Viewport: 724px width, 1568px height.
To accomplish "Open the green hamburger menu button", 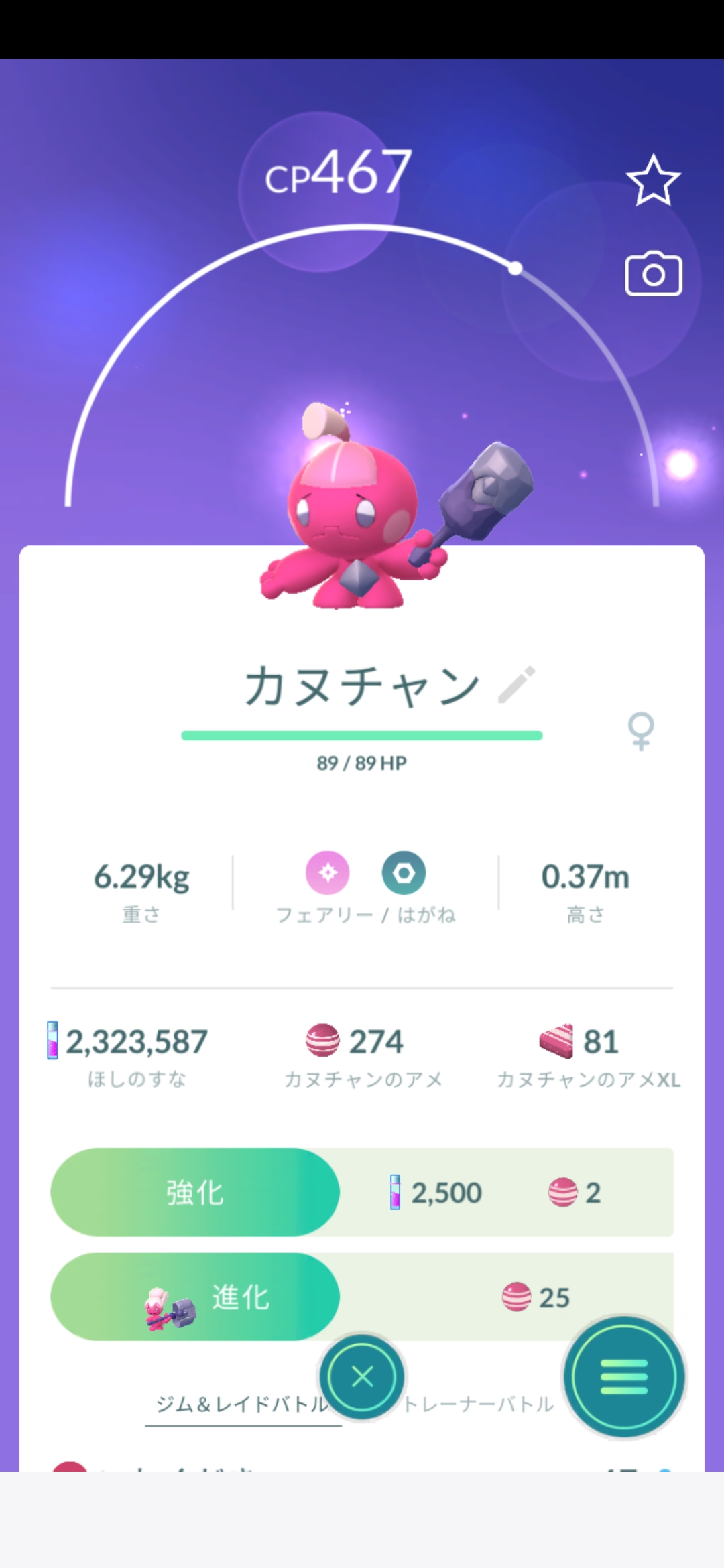I will tap(623, 1377).
